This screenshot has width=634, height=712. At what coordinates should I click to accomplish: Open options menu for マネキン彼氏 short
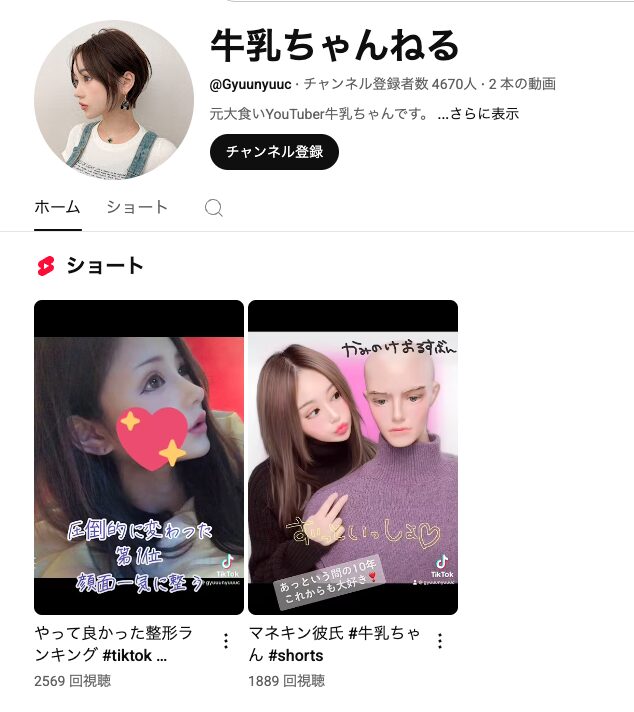point(440,640)
